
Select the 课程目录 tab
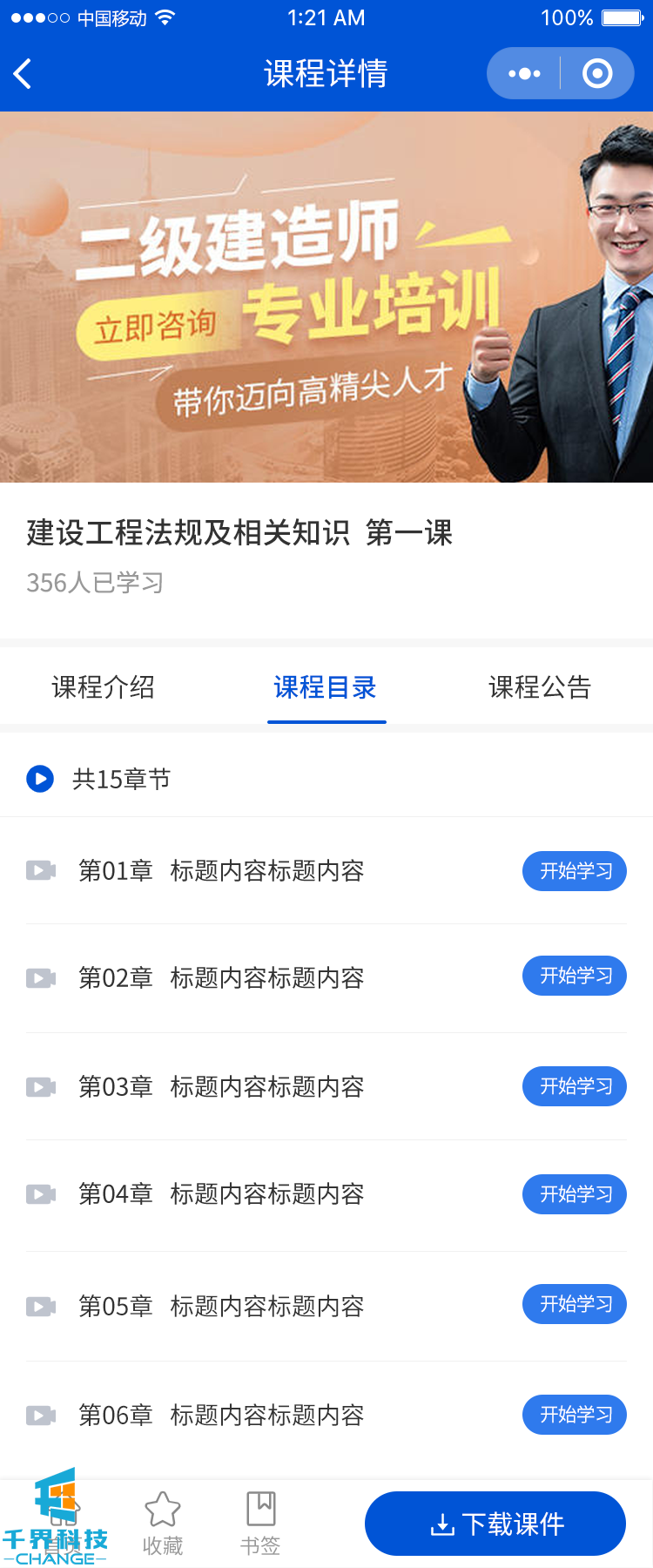(x=326, y=687)
